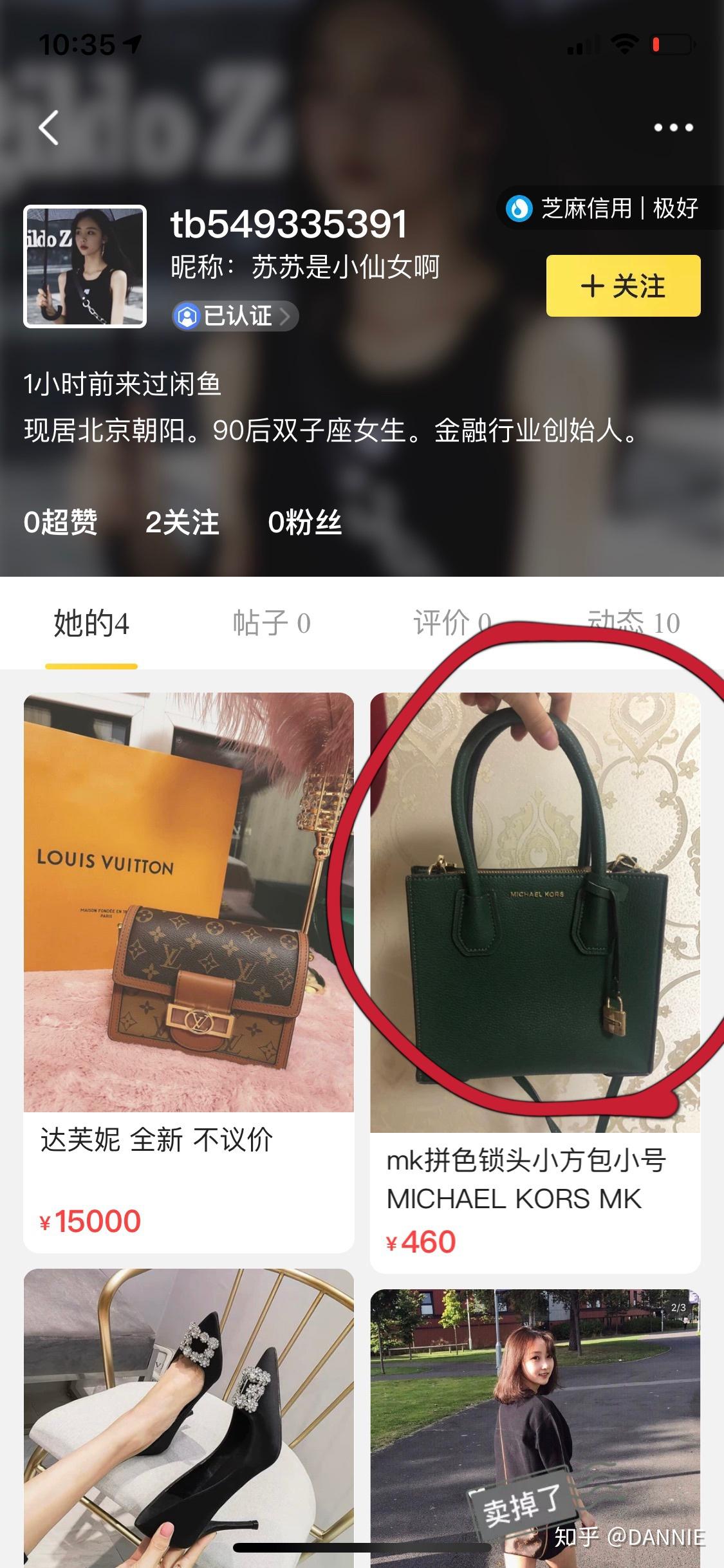Open the sold 卖掉了 listing
This screenshot has height=1568, width=724.
(535, 1416)
